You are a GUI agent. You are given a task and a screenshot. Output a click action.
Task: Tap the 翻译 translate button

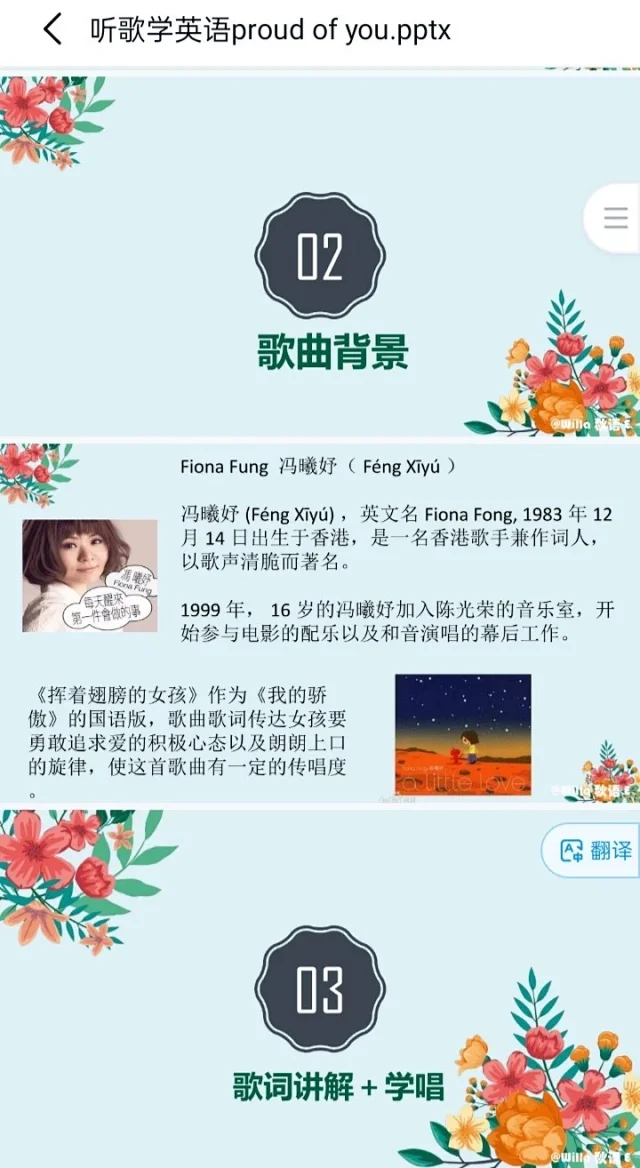(x=596, y=851)
